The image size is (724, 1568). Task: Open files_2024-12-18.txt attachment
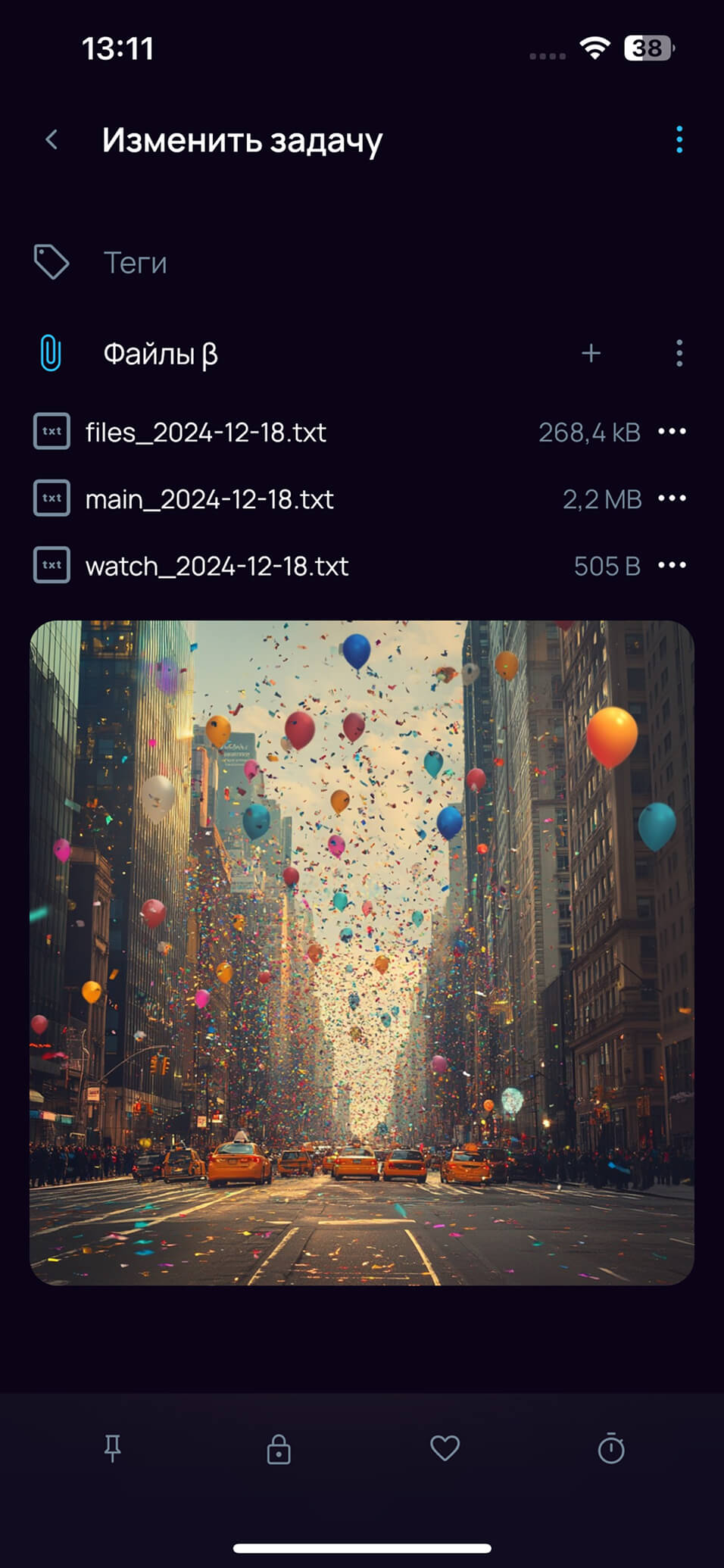pyautogui.click(x=205, y=433)
